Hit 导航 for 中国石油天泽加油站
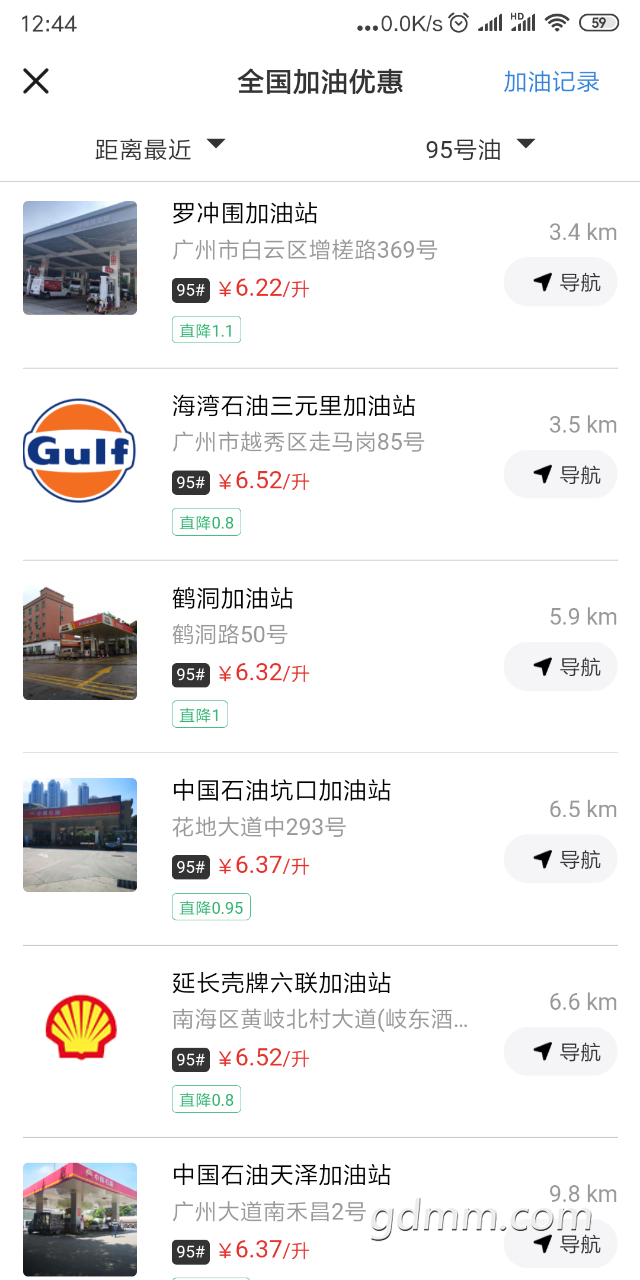Screen dimensions: 640x1280 point(560,1244)
